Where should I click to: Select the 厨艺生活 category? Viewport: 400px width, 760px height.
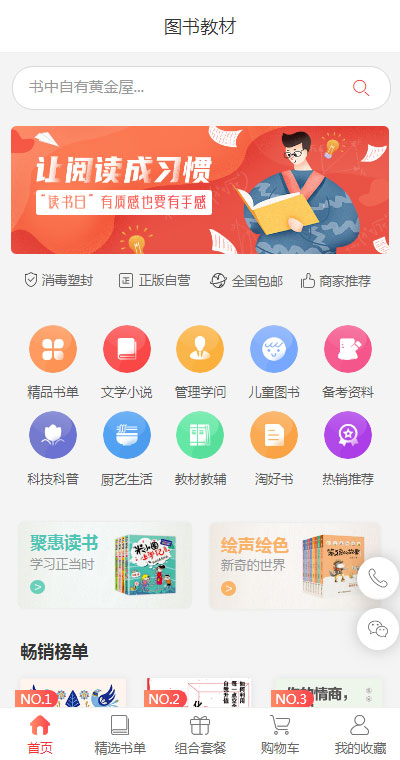(x=127, y=449)
